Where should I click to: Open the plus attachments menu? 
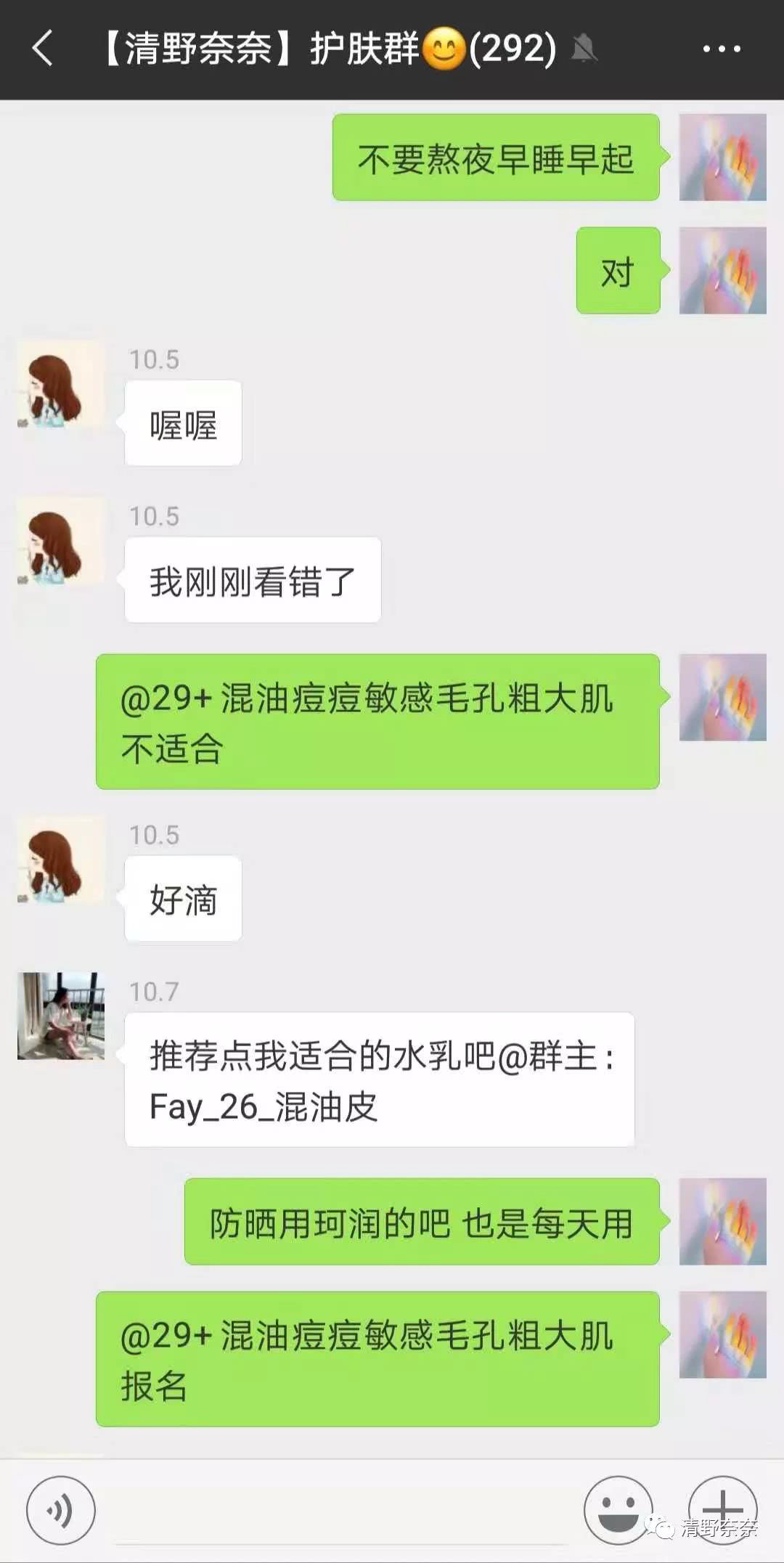pyautogui.click(x=722, y=1503)
